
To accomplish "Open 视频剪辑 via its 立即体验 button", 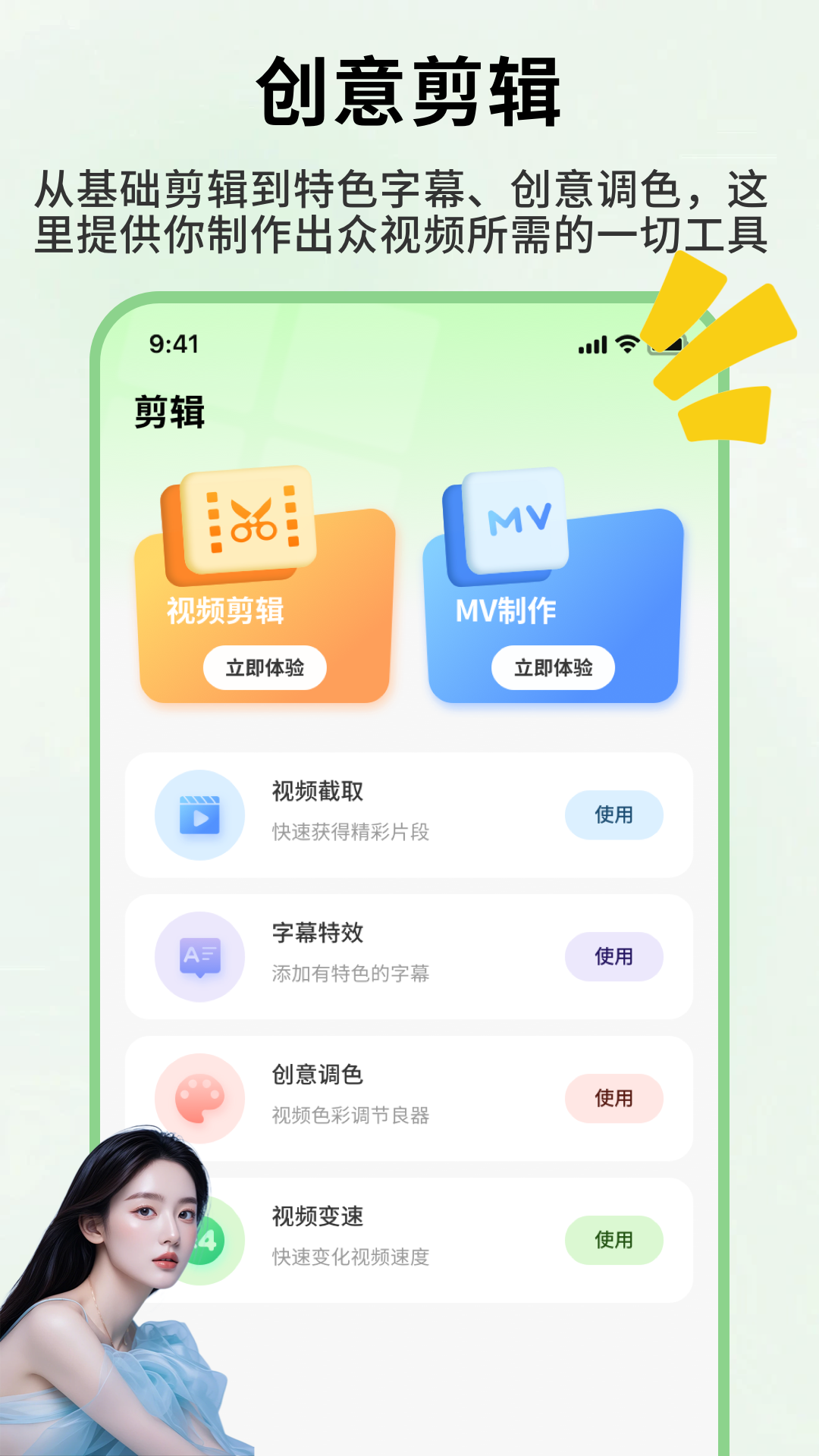I will click(x=266, y=667).
